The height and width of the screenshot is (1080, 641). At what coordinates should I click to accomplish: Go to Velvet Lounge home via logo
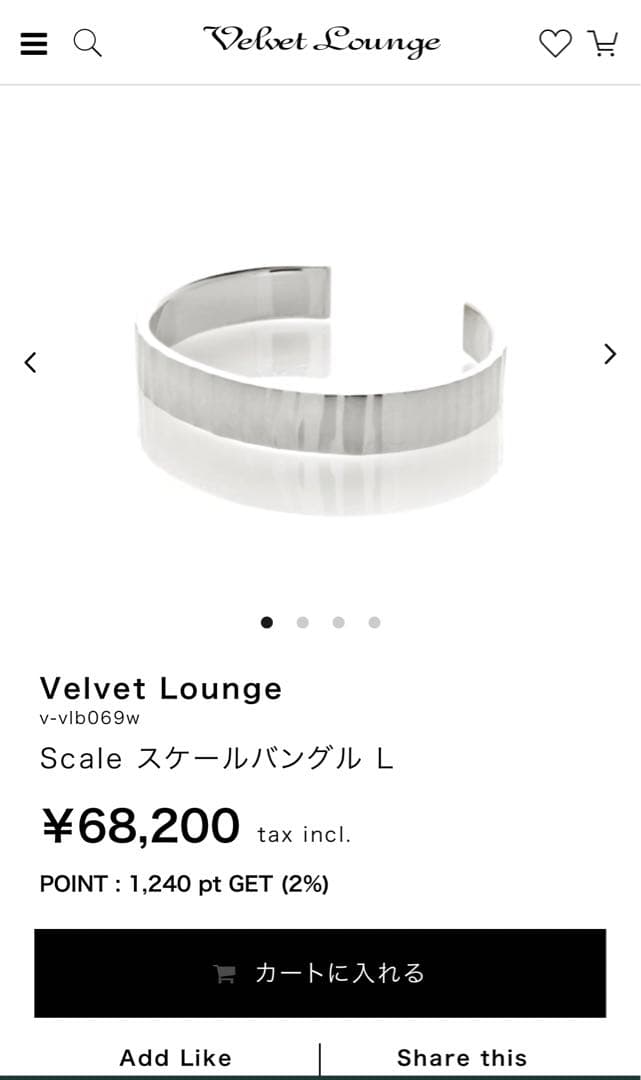(x=321, y=41)
